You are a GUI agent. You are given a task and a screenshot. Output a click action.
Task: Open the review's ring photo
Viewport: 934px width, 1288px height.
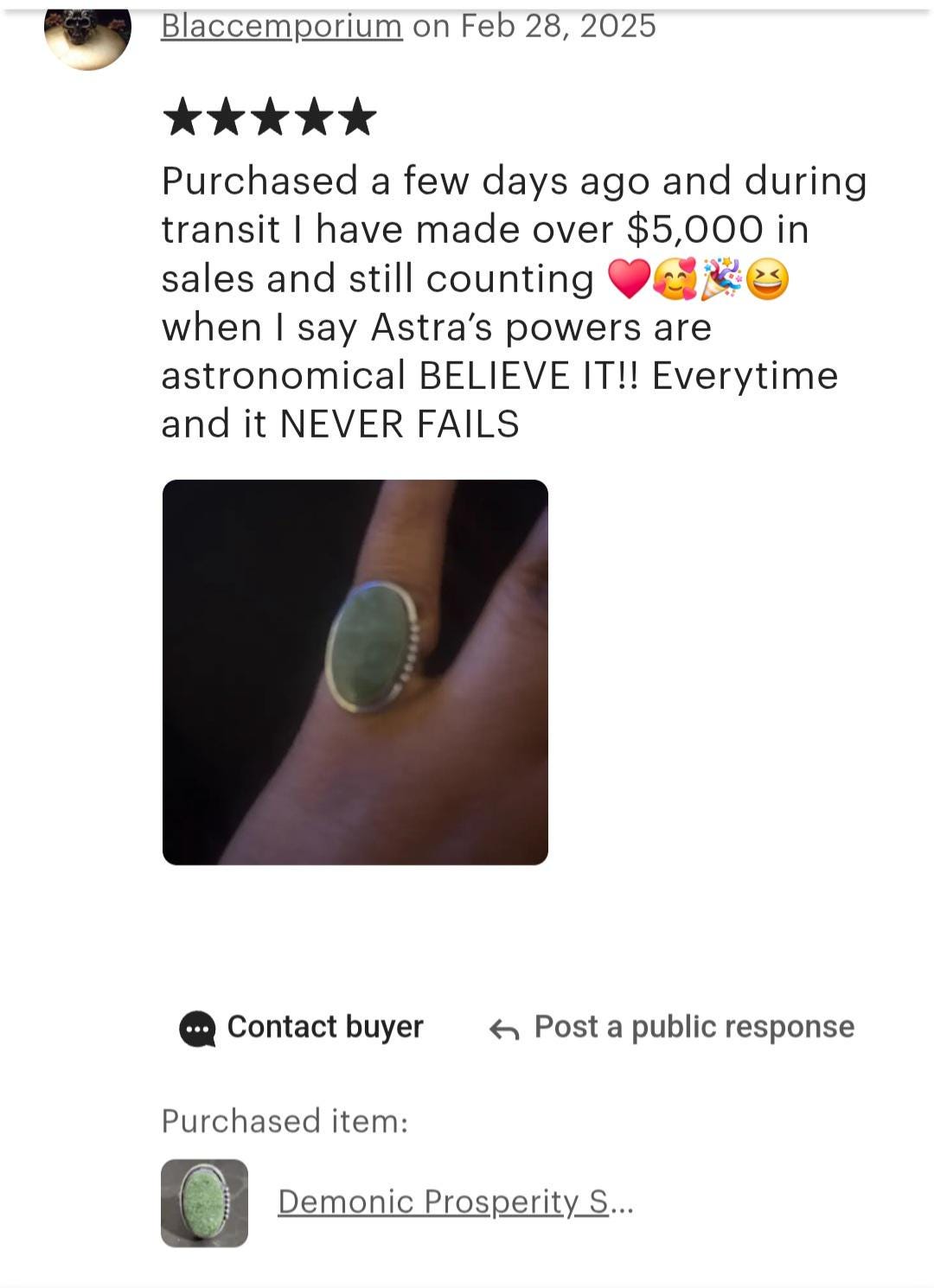tap(355, 672)
